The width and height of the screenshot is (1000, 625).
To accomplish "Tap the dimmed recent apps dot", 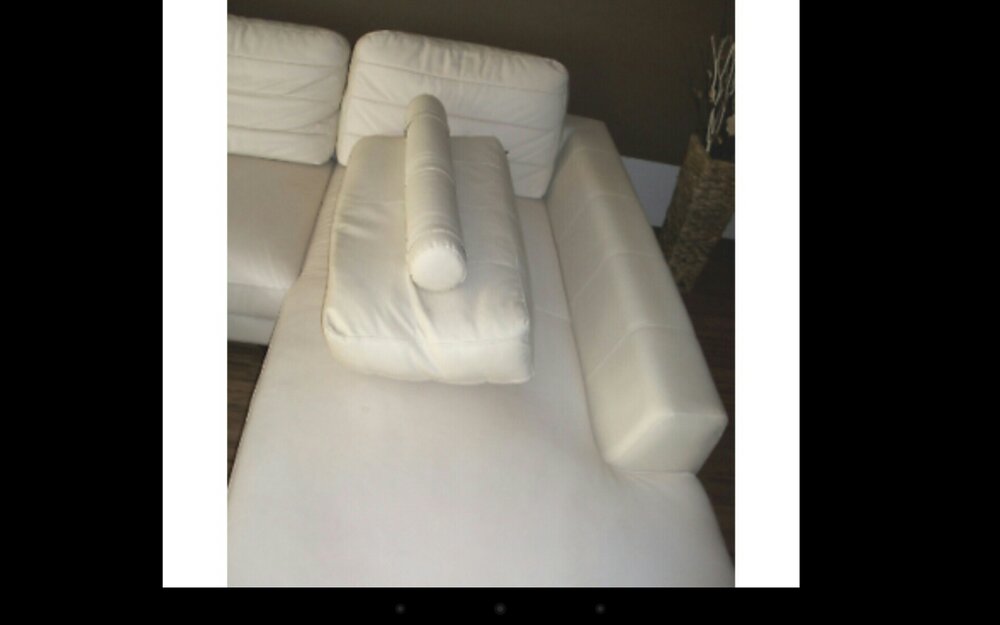I will click(600, 608).
